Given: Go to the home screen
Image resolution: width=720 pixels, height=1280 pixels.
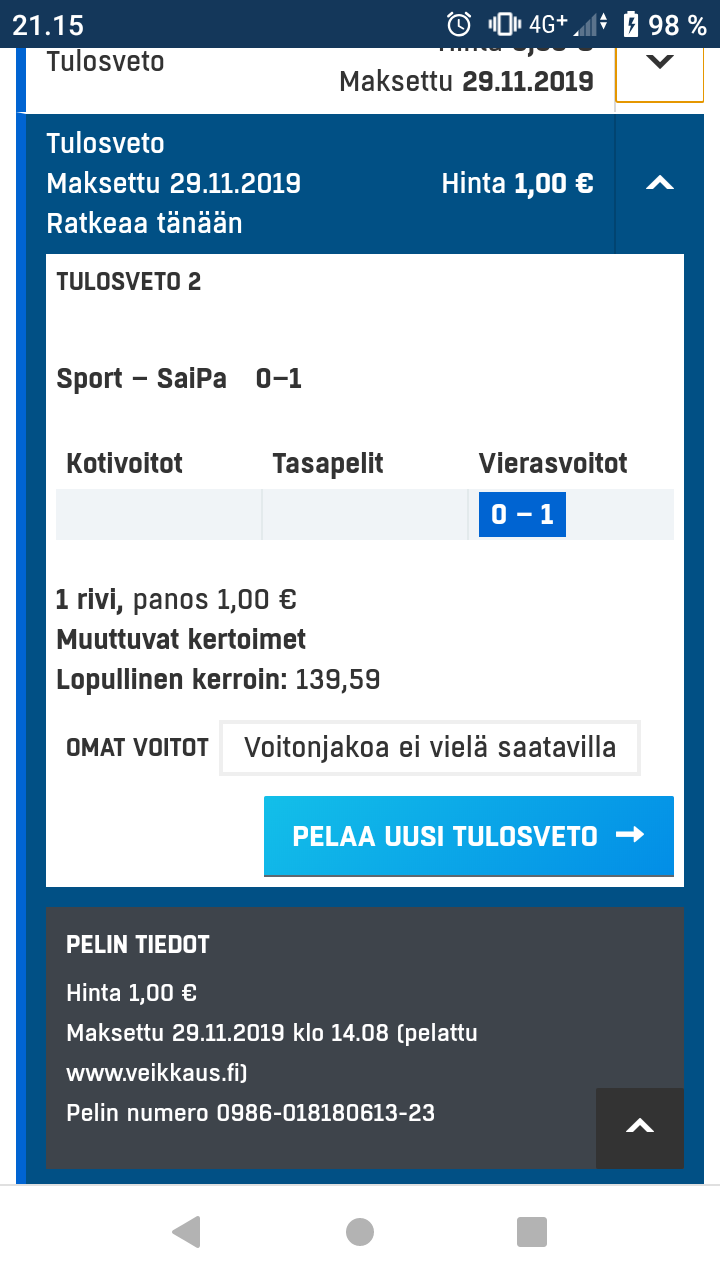Looking at the screenshot, I should click(x=360, y=1232).
